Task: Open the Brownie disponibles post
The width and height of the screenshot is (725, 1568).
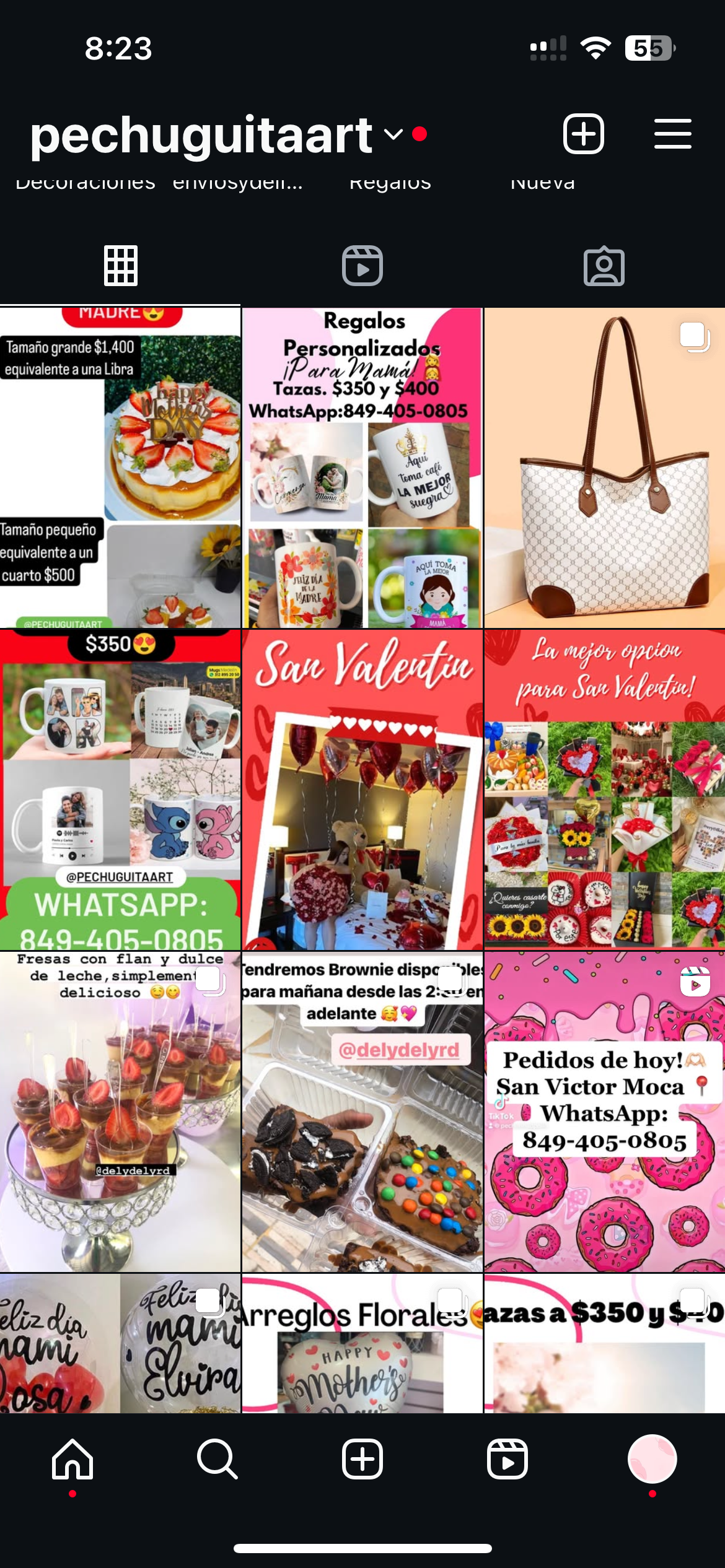Action: point(362,1112)
